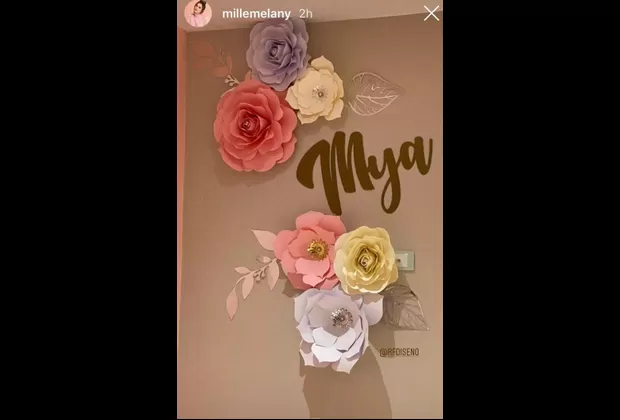Close the story viewer
Screen dimensions: 620x420
point(431,13)
